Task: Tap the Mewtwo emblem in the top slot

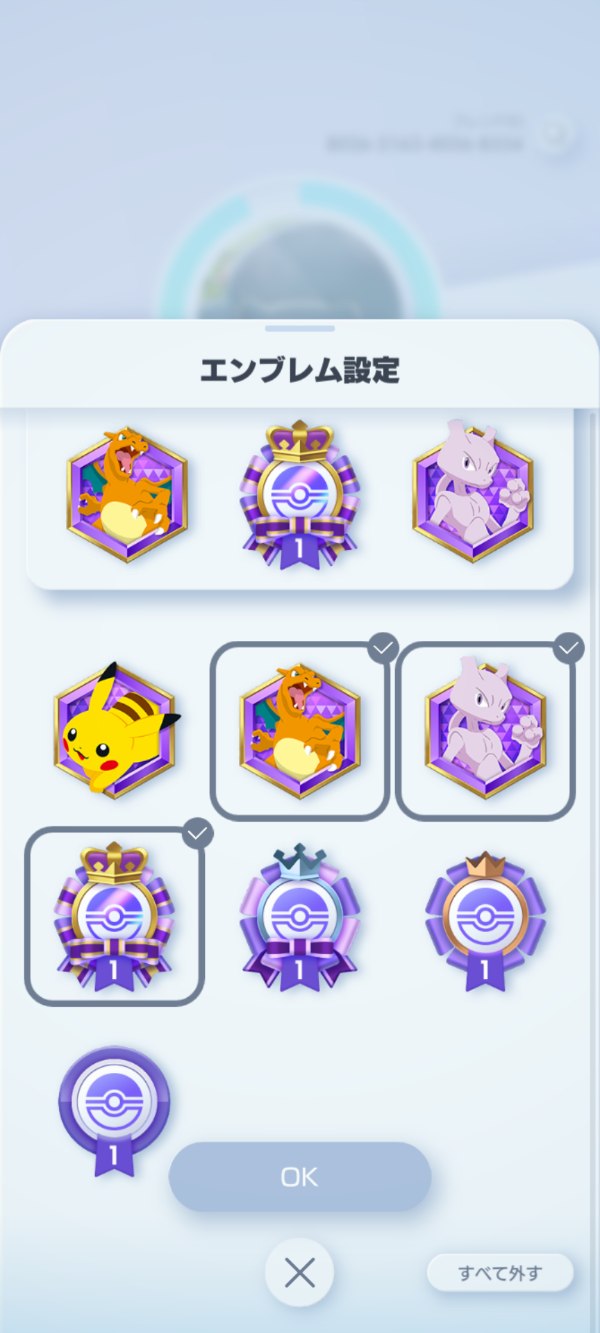Action: click(x=472, y=492)
